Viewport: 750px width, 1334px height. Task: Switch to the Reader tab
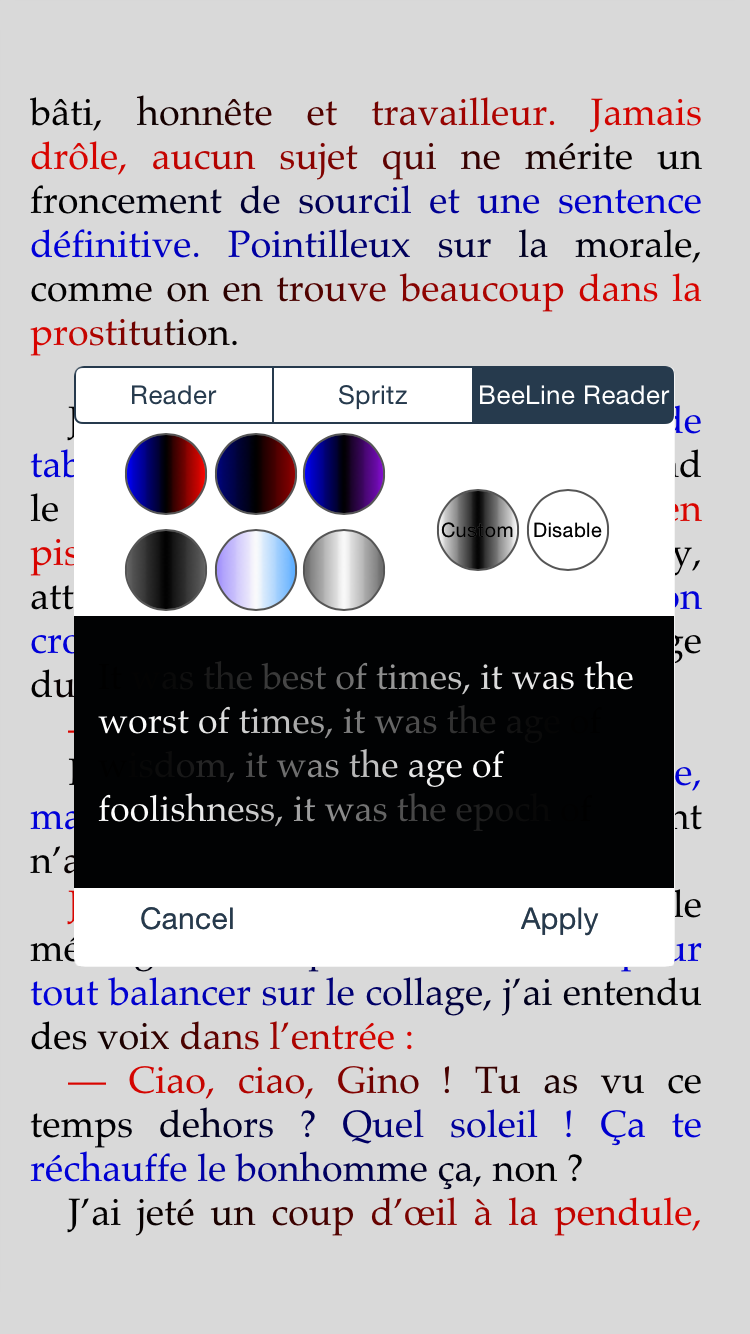[174, 395]
